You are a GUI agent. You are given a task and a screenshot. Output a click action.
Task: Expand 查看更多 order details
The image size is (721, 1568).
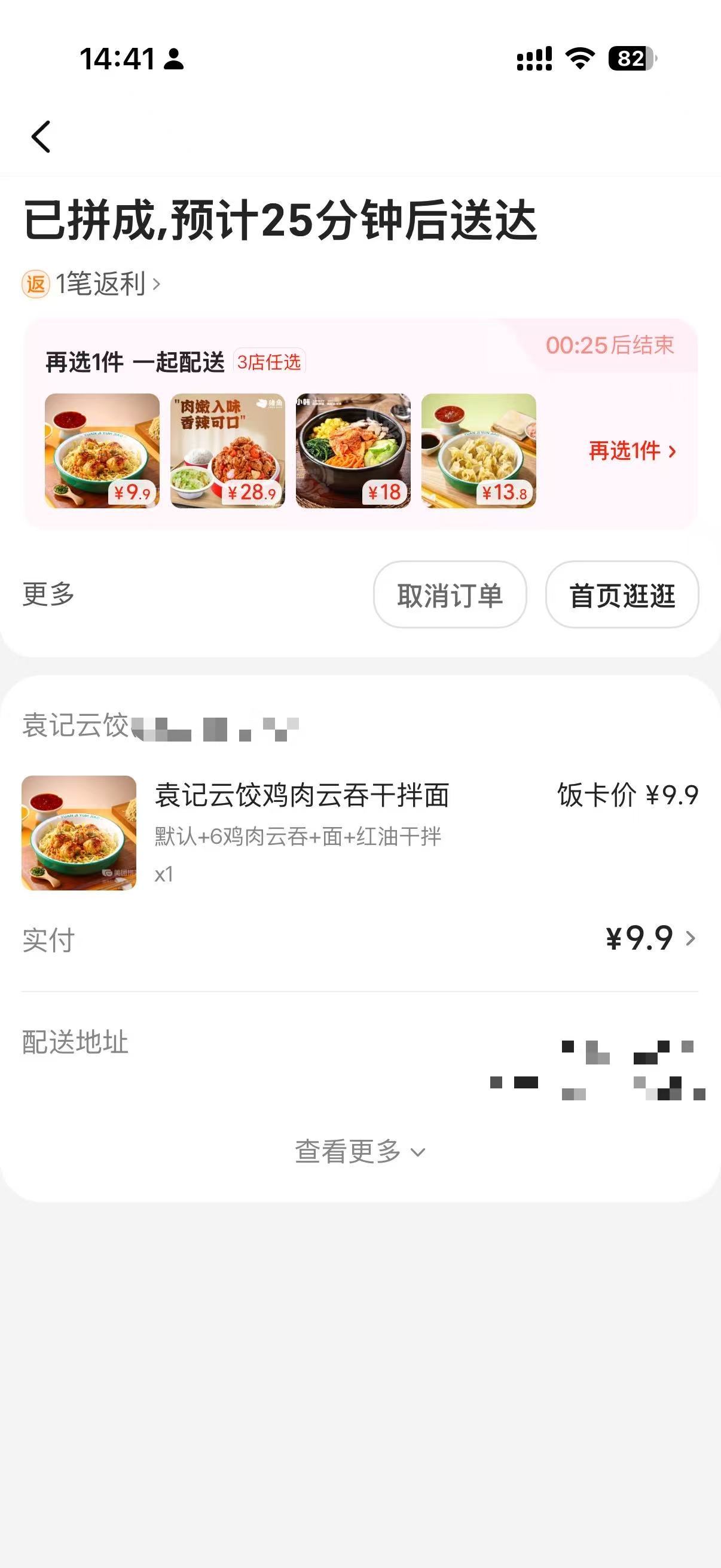click(x=359, y=1152)
